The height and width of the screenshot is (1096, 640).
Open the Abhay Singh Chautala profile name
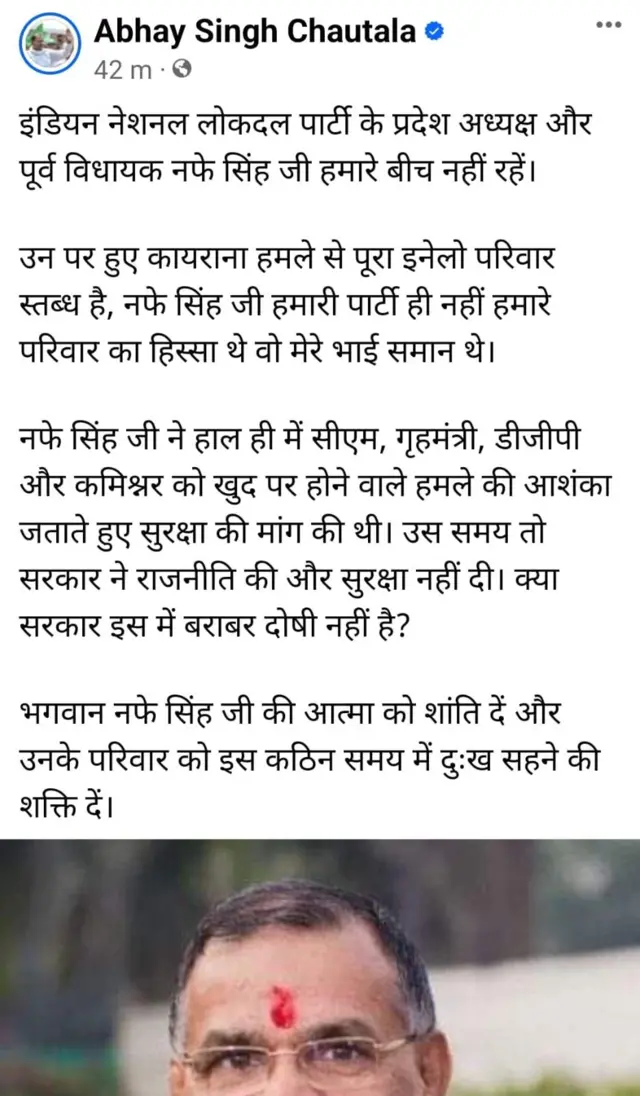(x=254, y=31)
